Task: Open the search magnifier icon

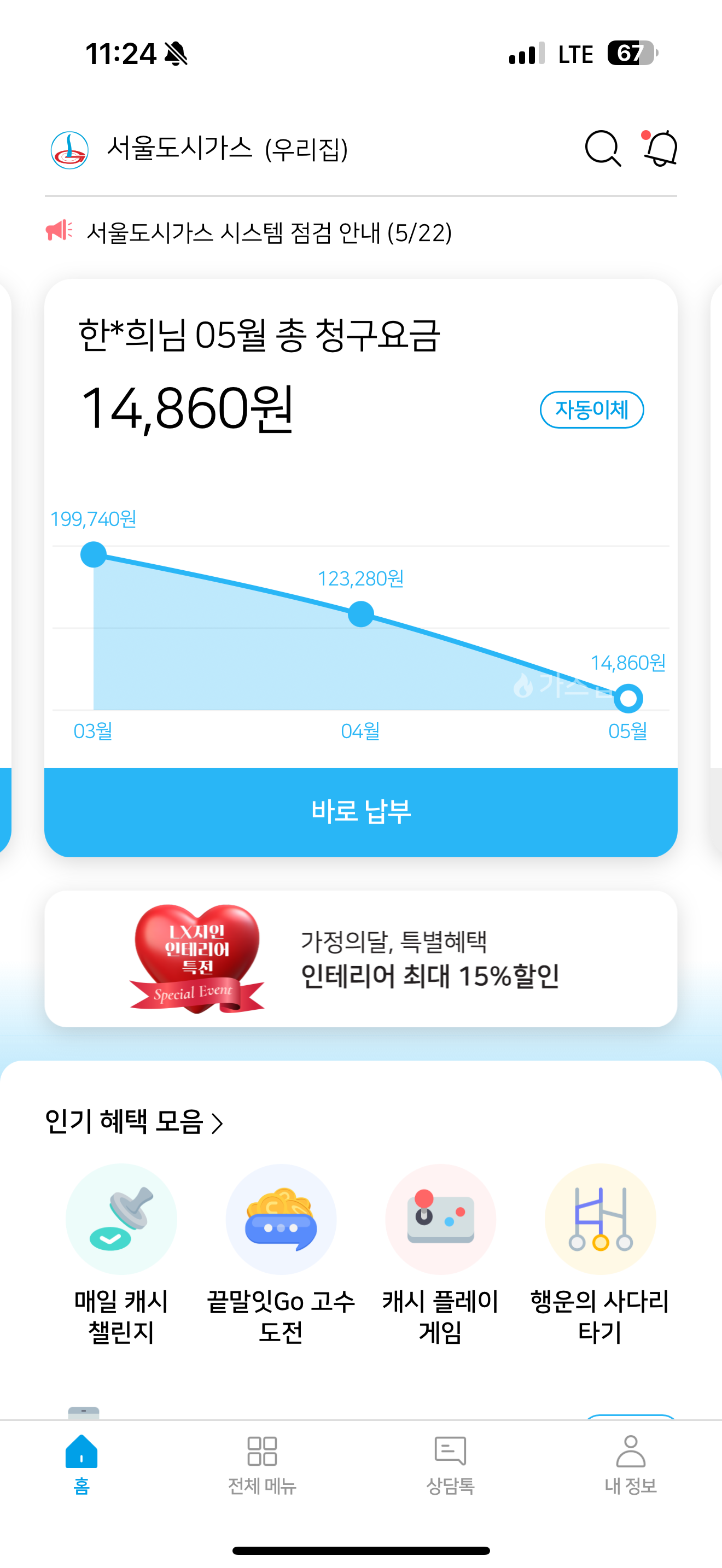Action: [602, 149]
